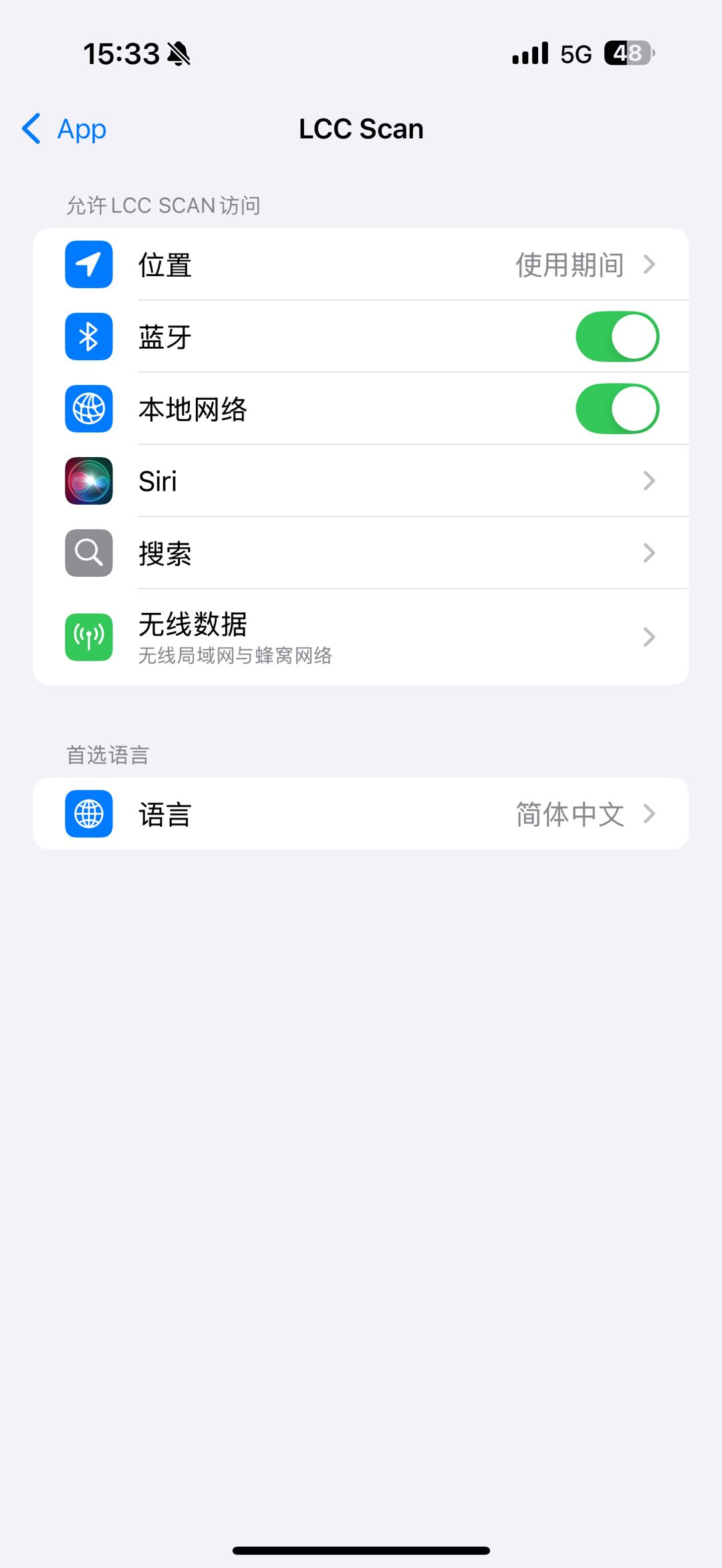Go back to the App list
This screenshot has height=1568, width=722.
point(64,129)
